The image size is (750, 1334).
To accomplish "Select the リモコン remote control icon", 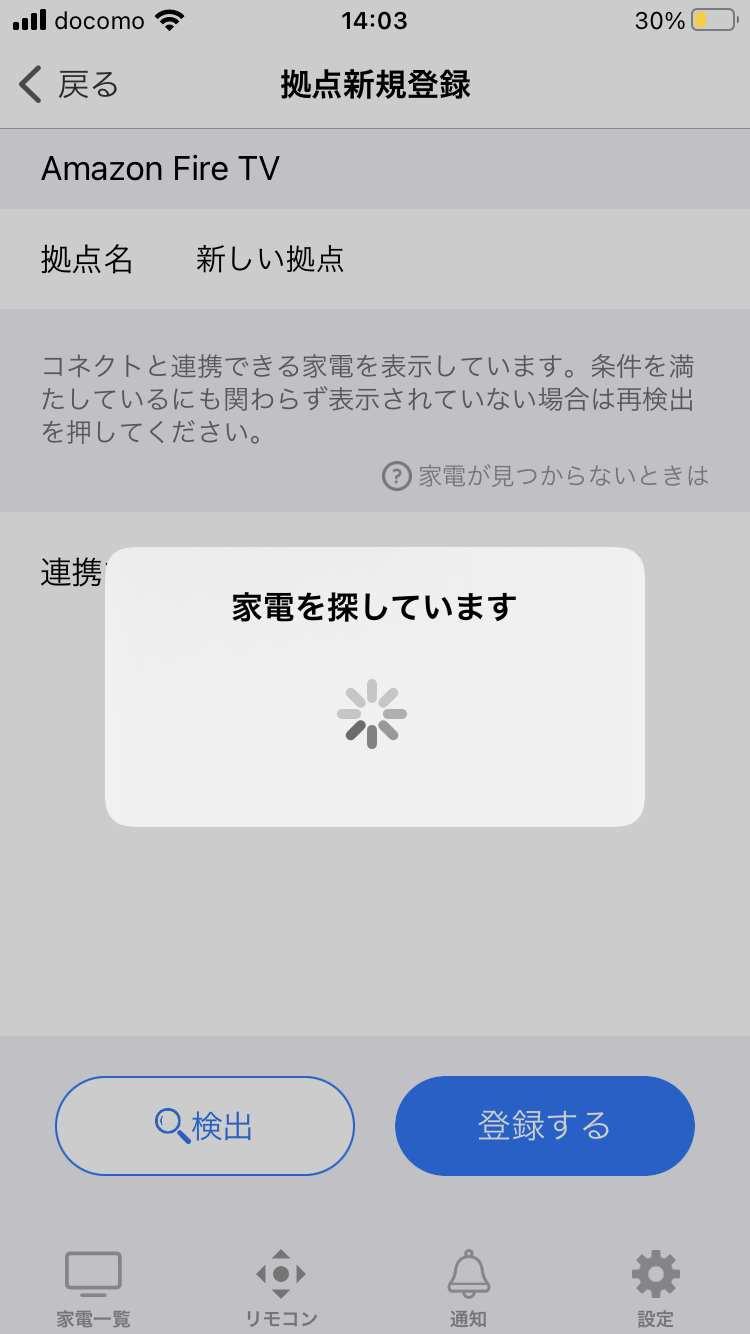I will [x=280, y=1271].
